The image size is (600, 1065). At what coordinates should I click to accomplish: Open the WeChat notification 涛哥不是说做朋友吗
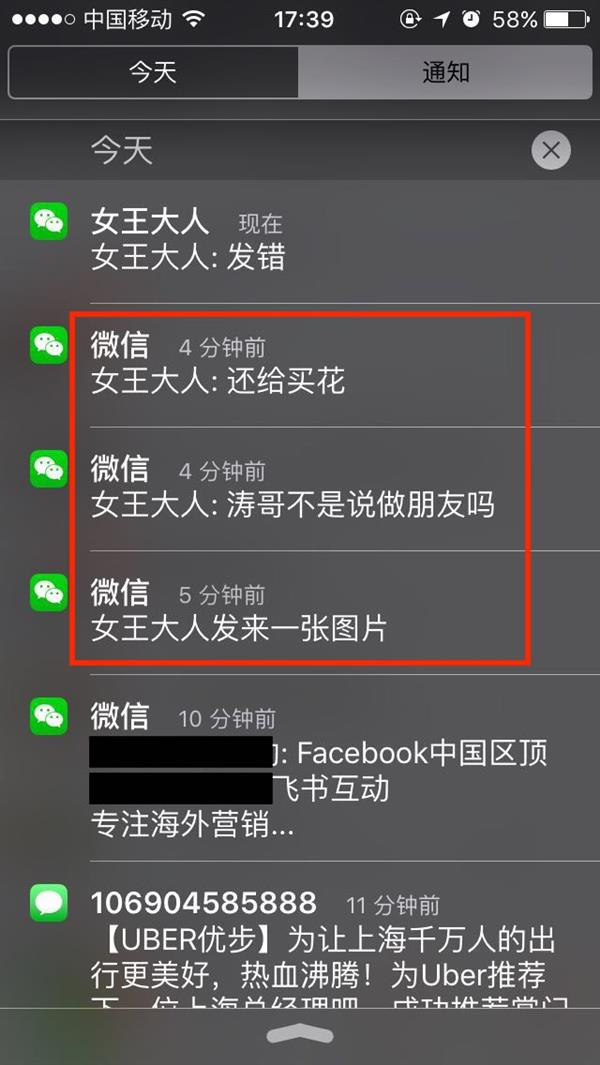click(x=300, y=488)
